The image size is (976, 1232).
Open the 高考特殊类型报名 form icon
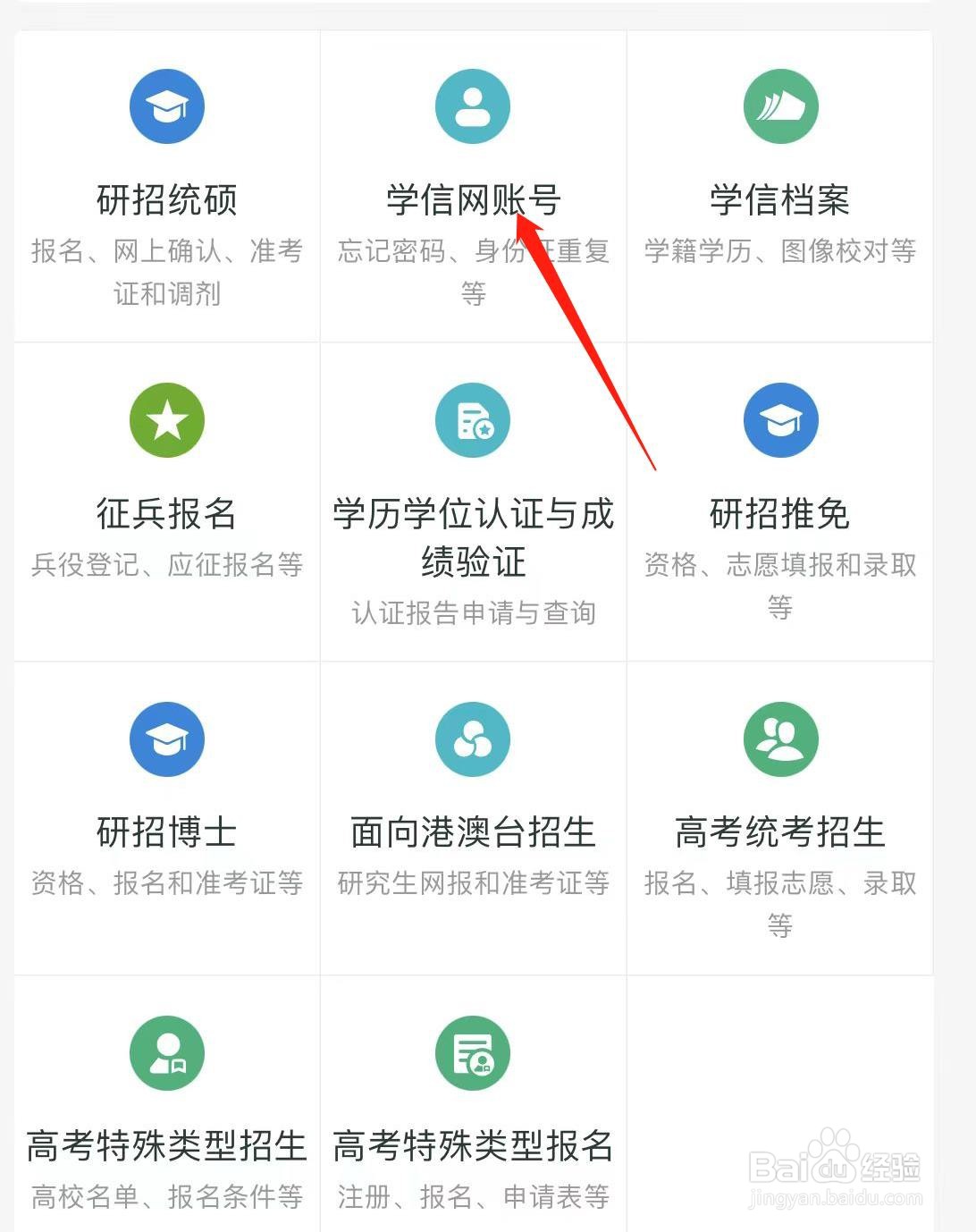(473, 1052)
